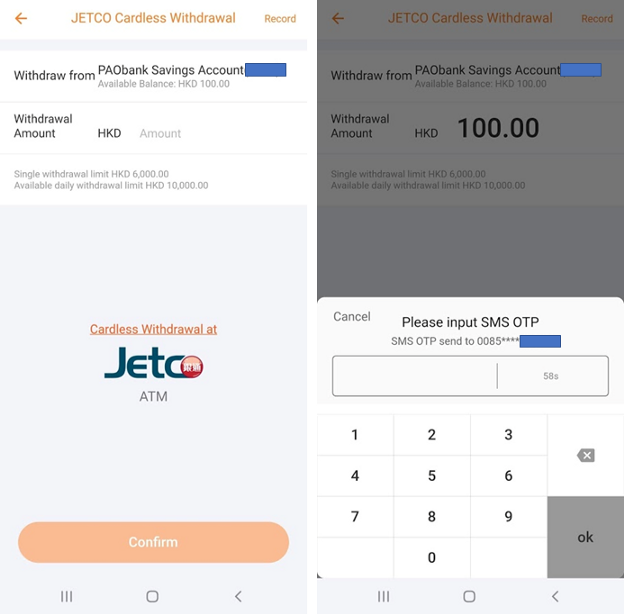Type digit 5 on the OTP keypad
This screenshot has height=614, width=624.
(x=432, y=476)
